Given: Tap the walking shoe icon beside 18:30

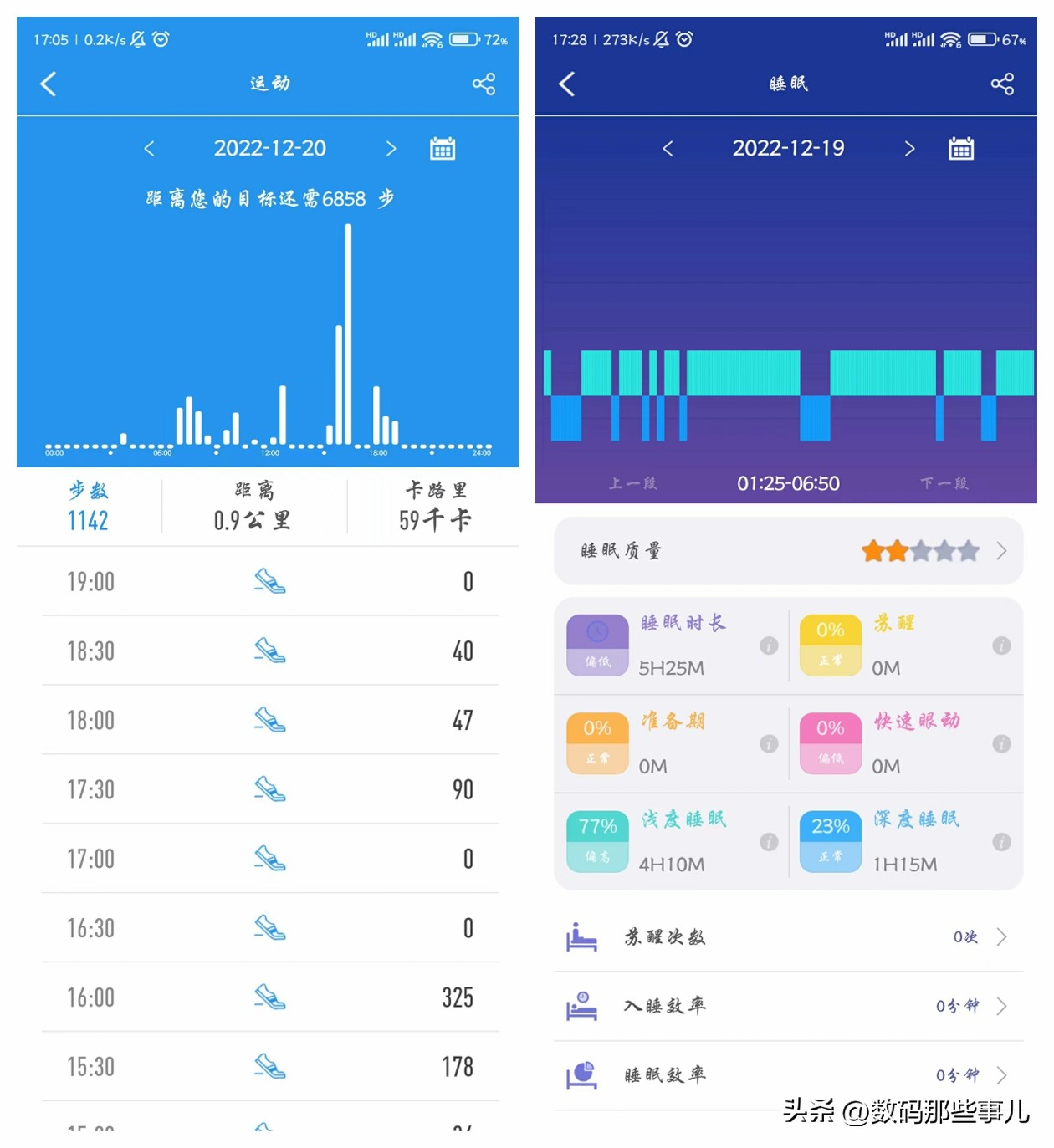Looking at the screenshot, I should click(269, 651).
